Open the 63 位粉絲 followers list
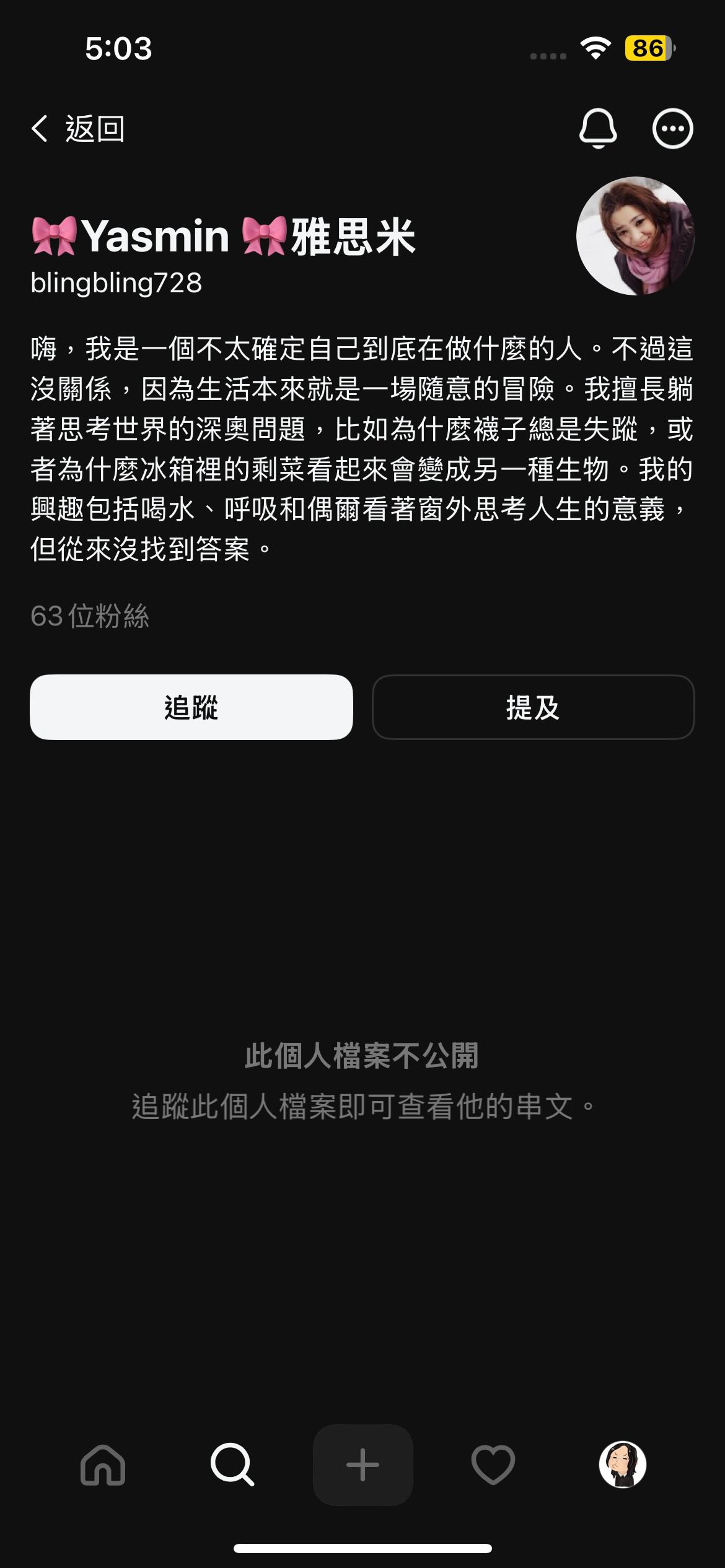Image resolution: width=725 pixels, height=1568 pixels. (x=90, y=616)
